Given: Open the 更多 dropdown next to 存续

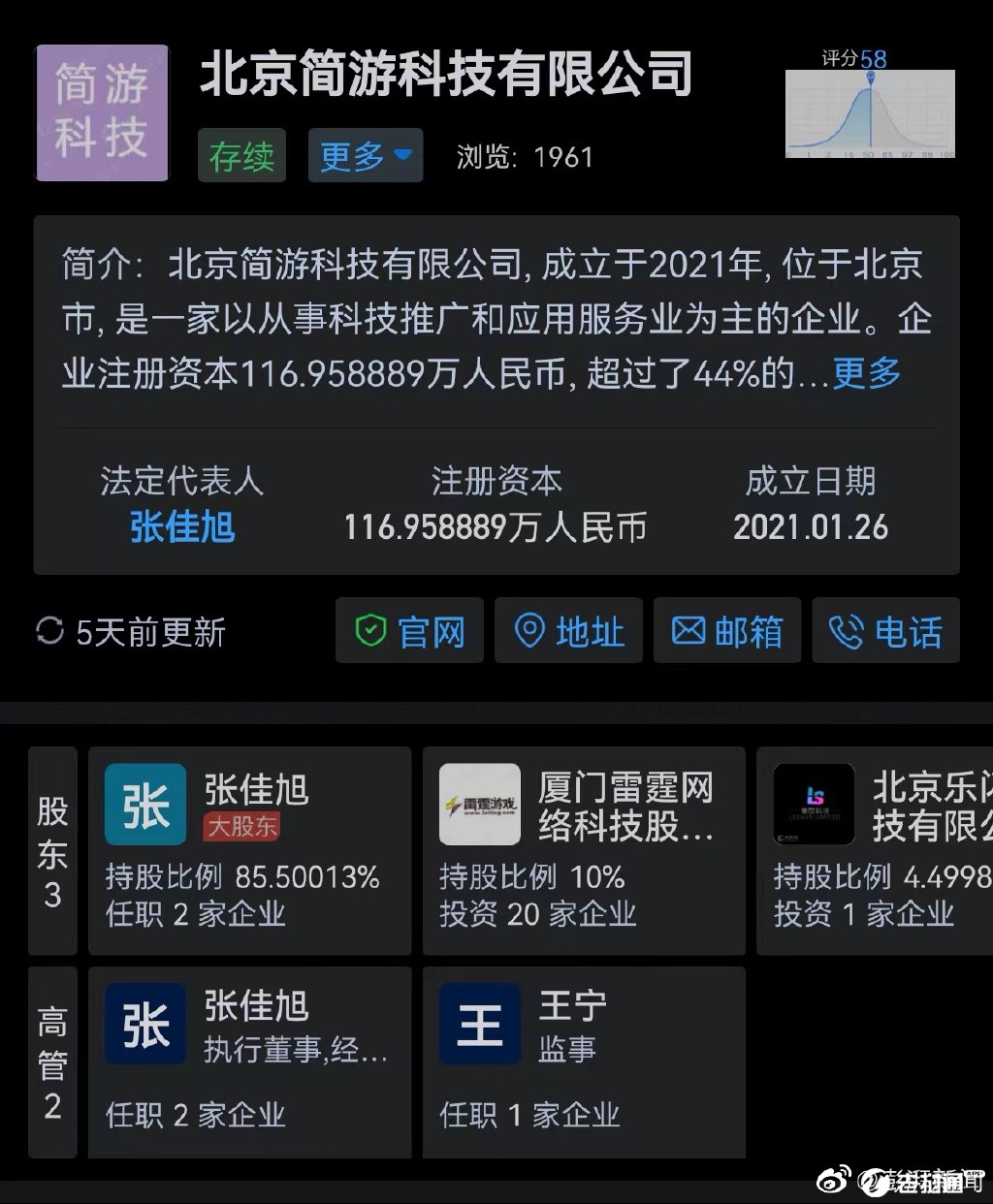Looking at the screenshot, I should pyautogui.click(x=366, y=156).
